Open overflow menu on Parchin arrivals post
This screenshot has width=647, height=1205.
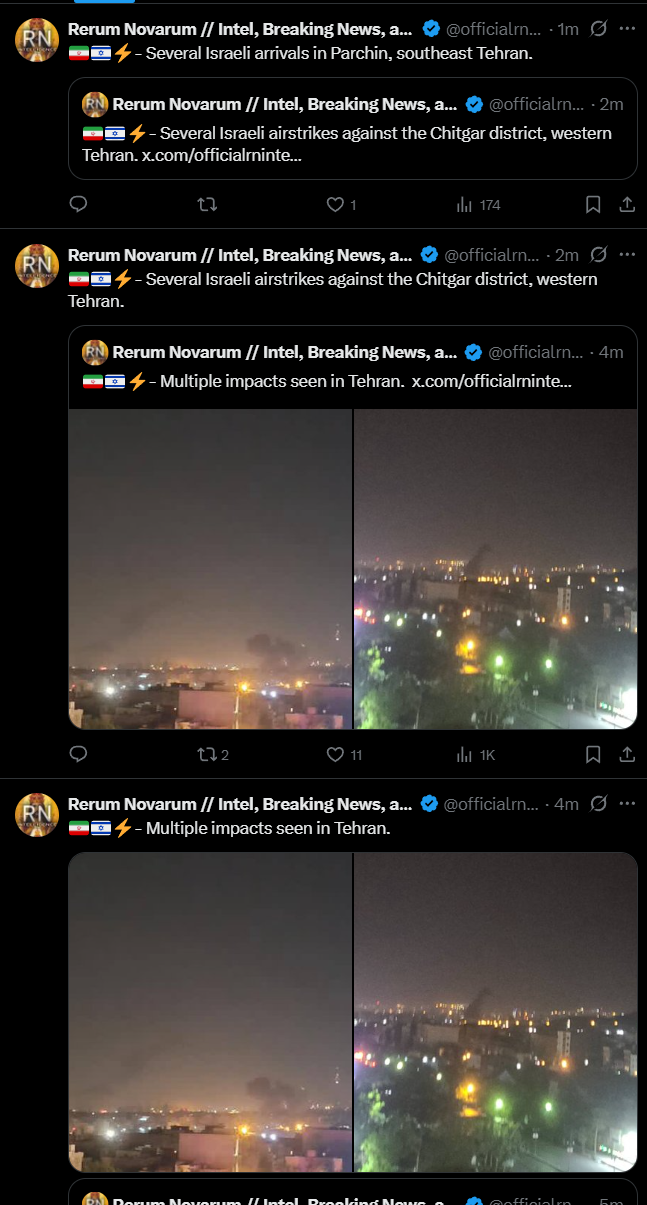[627, 29]
